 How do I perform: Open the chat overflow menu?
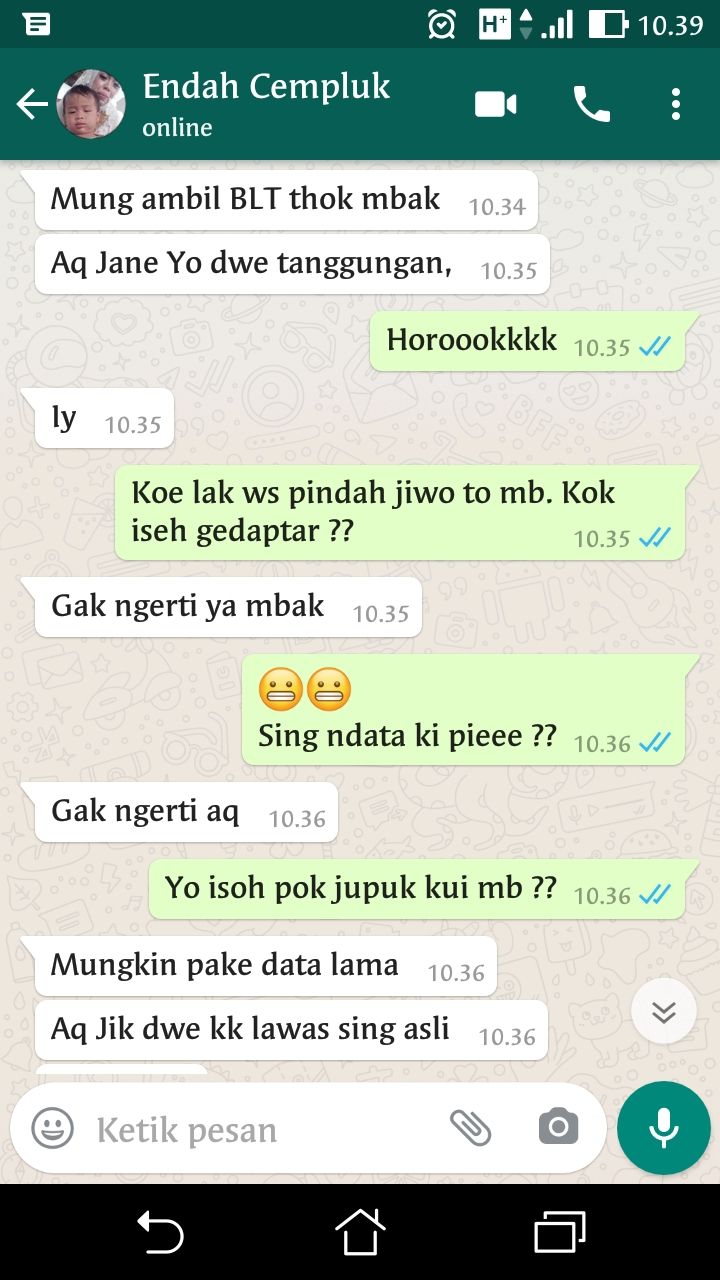pyautogui.click(x=676, y=104)
